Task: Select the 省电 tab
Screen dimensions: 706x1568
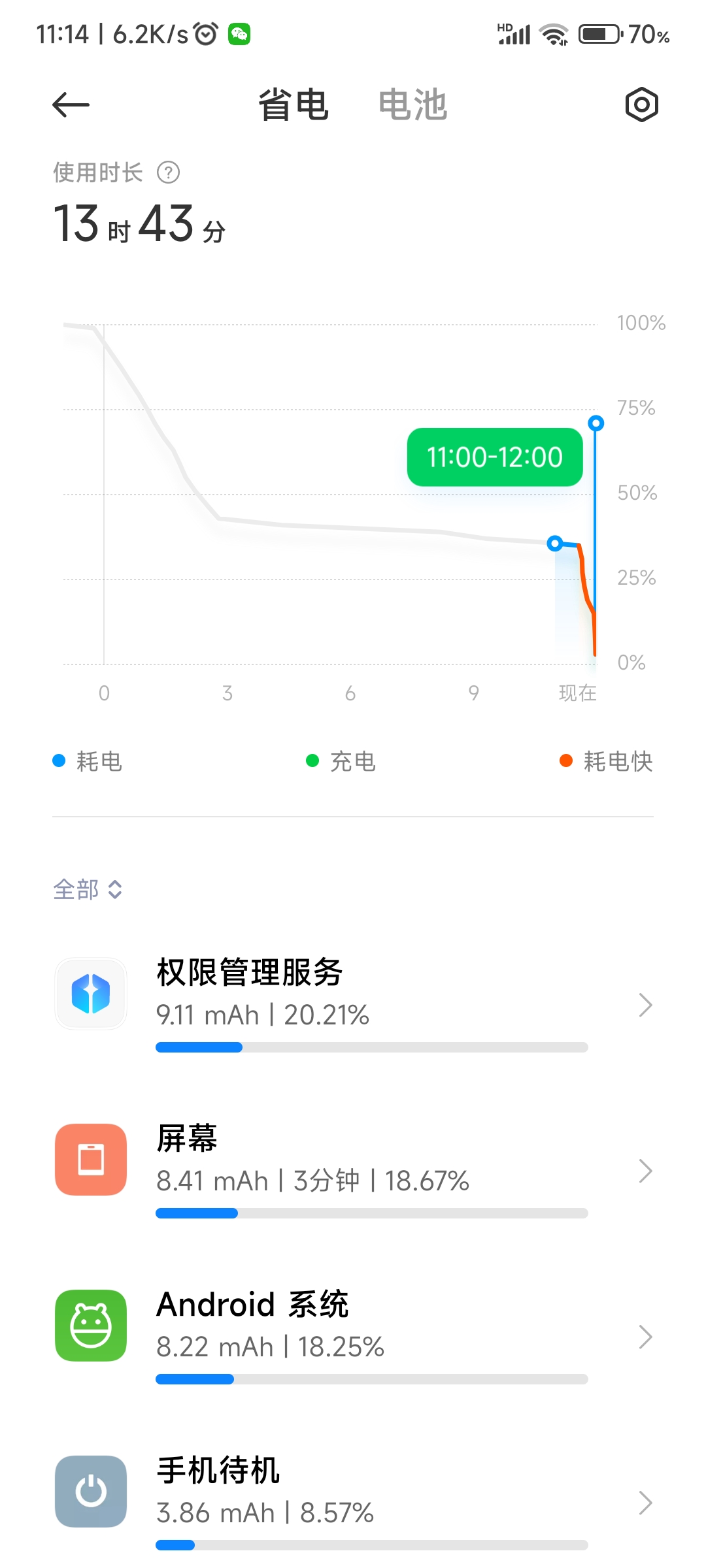Action: (x=294, y=105)
